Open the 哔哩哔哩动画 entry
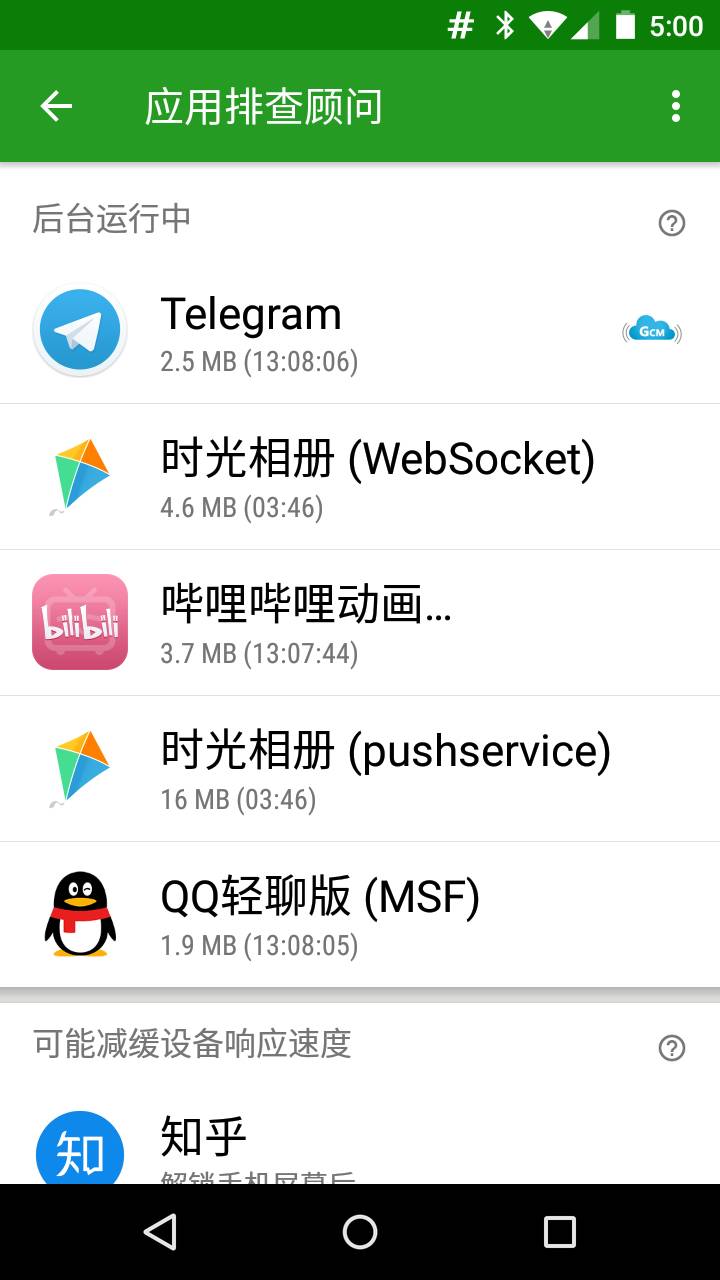 tap(360, 623)
